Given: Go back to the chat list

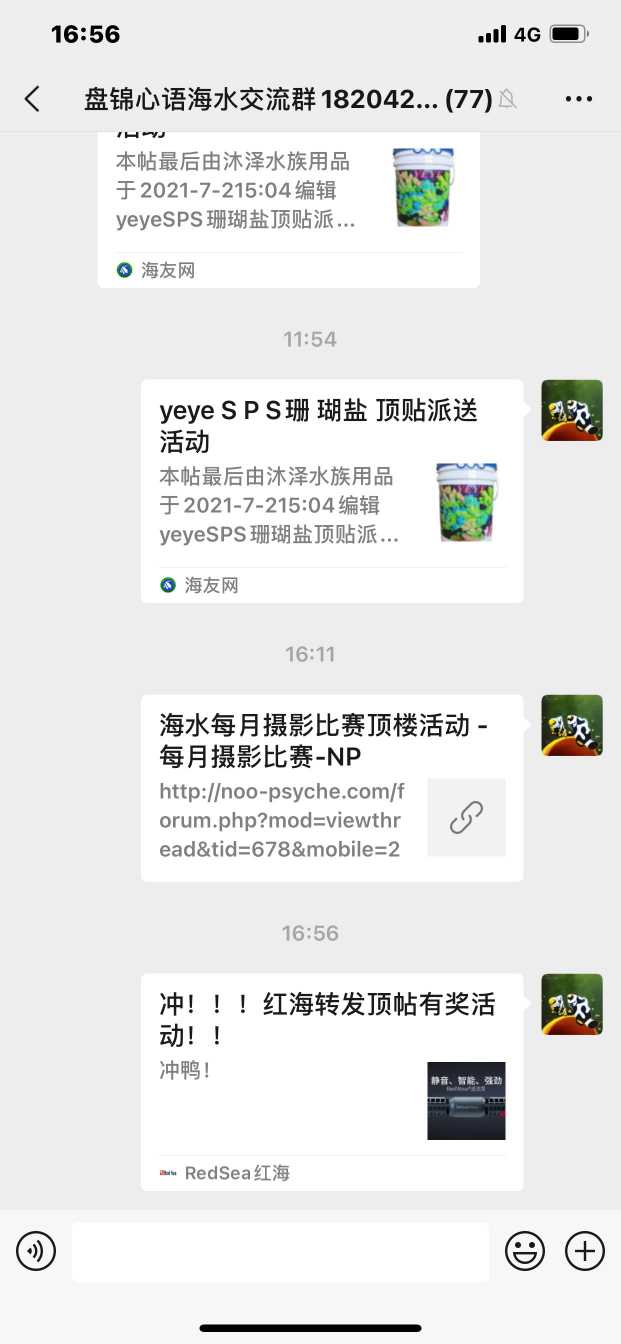Looking at the screenshot, I should pos(33,98).
